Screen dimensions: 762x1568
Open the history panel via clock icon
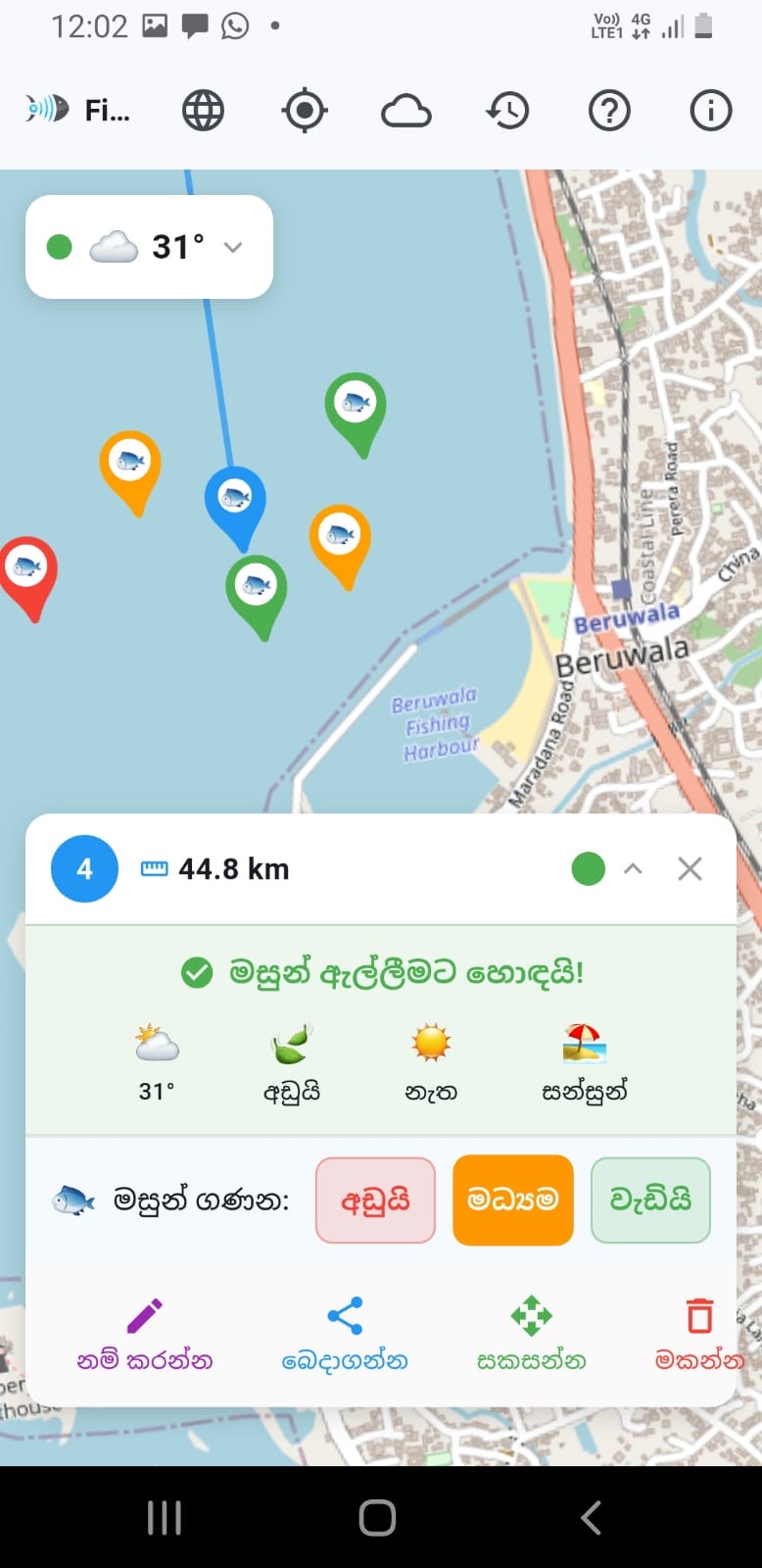coord(507,110)
